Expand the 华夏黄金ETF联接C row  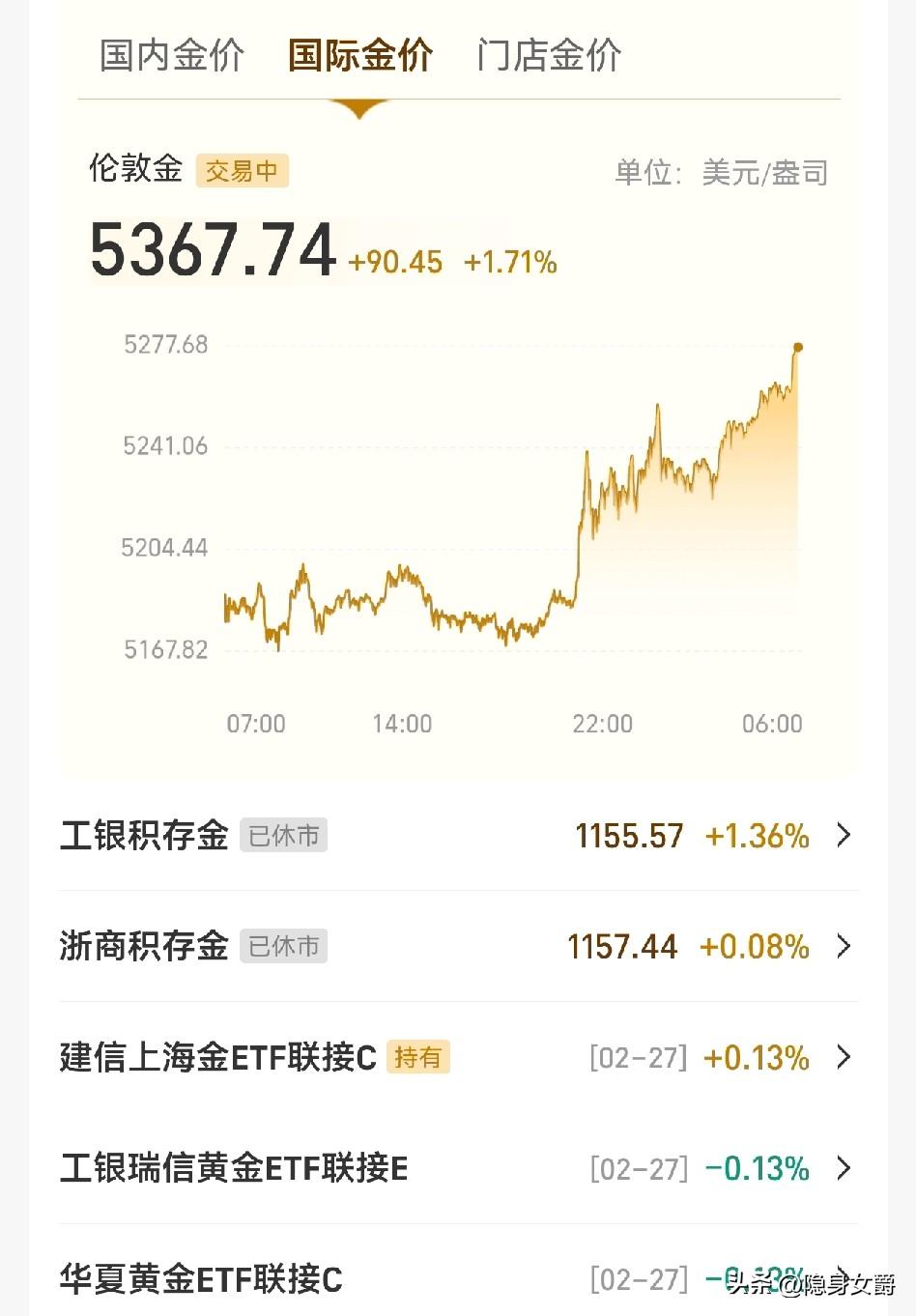[844, 1279]
